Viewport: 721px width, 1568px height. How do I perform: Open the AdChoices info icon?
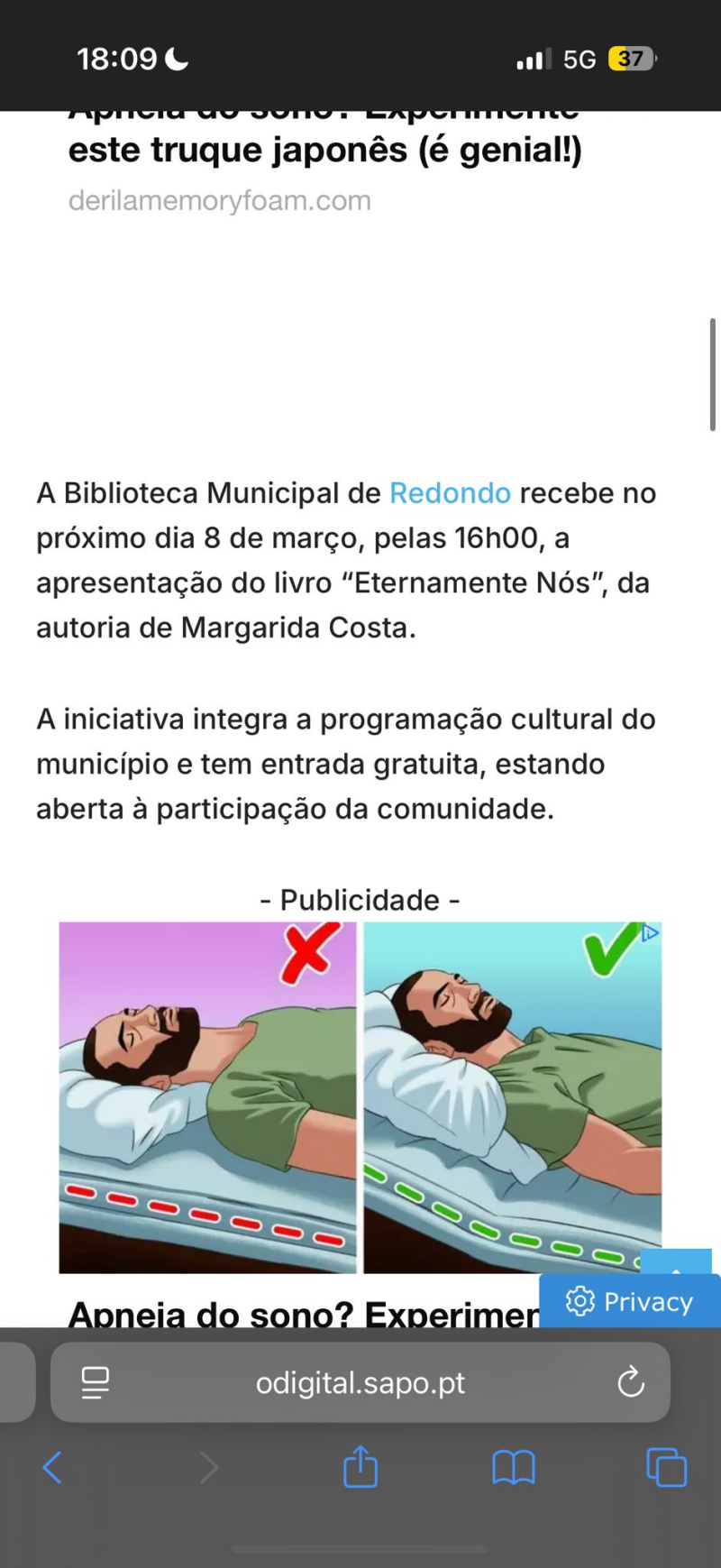click(651, 933)
